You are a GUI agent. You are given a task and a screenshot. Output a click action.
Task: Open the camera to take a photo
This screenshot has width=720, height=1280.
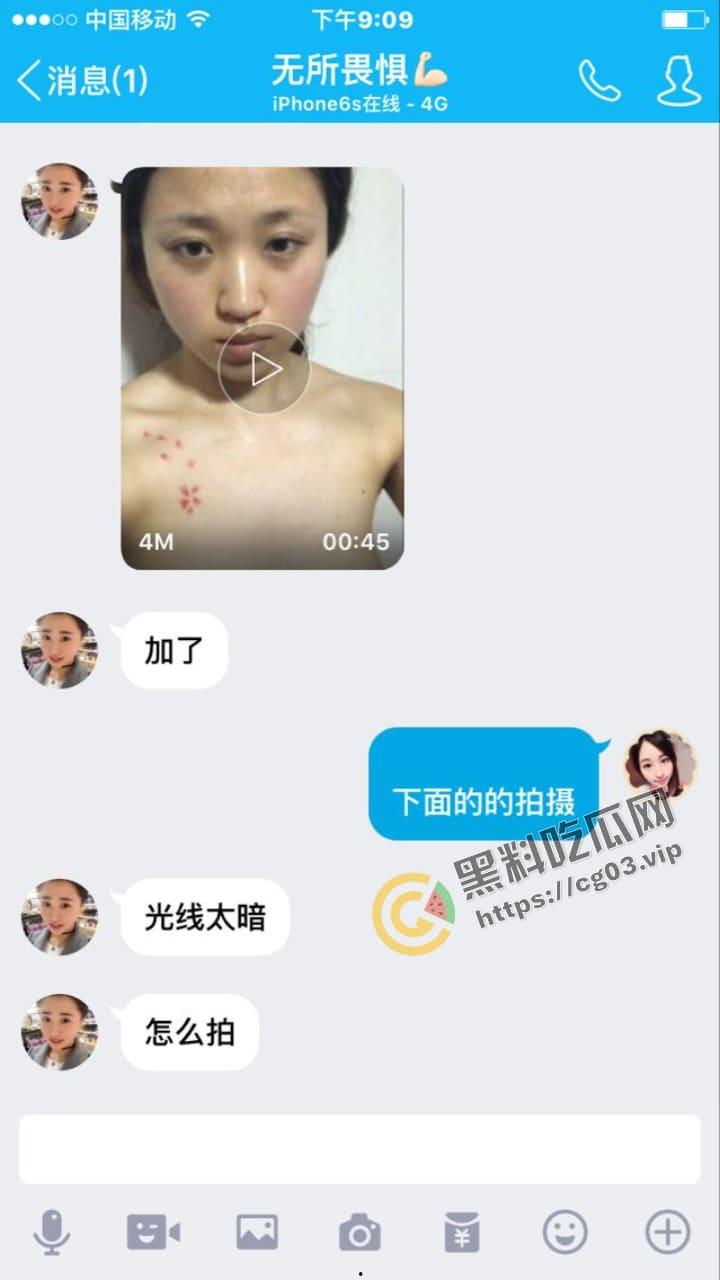[360, 1232]
